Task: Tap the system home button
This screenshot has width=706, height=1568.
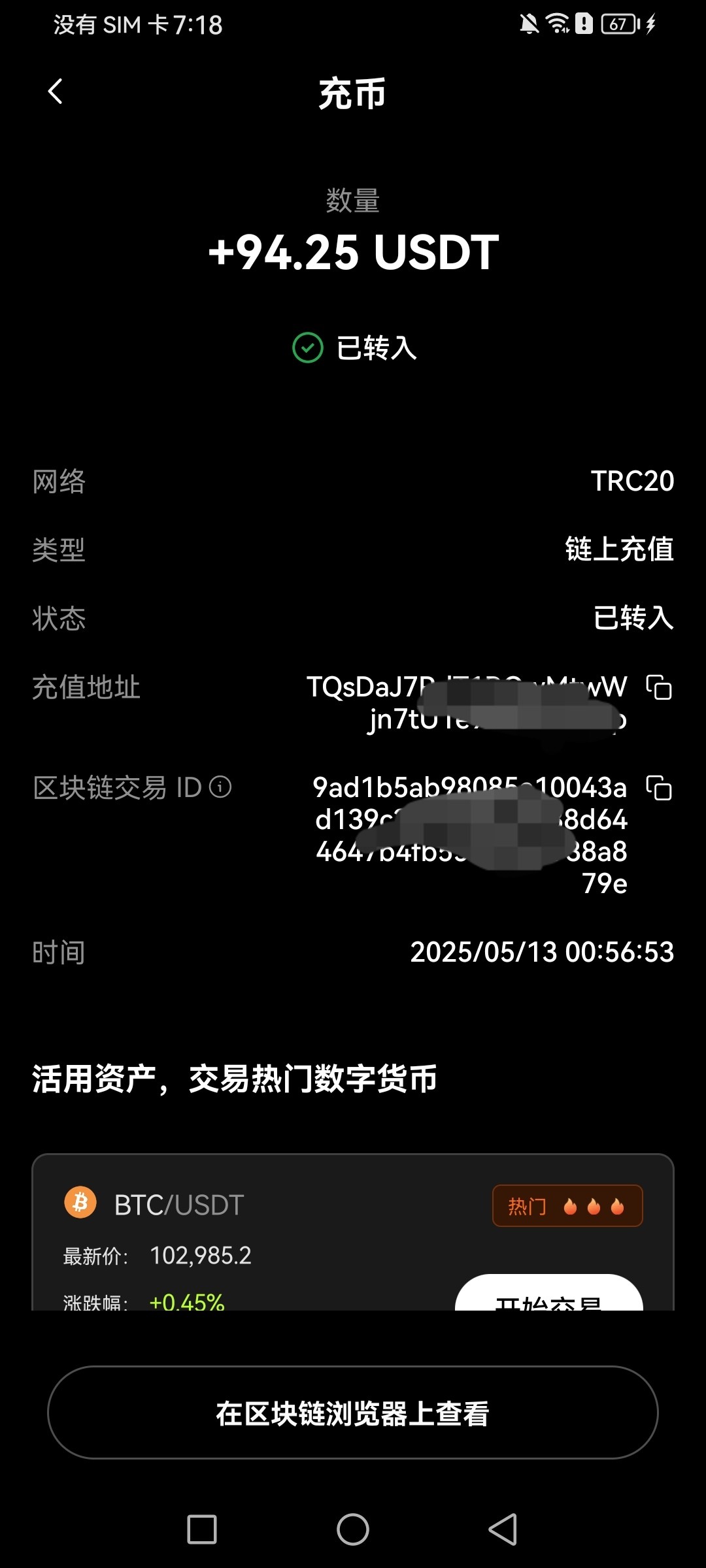Action: point(353,1529)
